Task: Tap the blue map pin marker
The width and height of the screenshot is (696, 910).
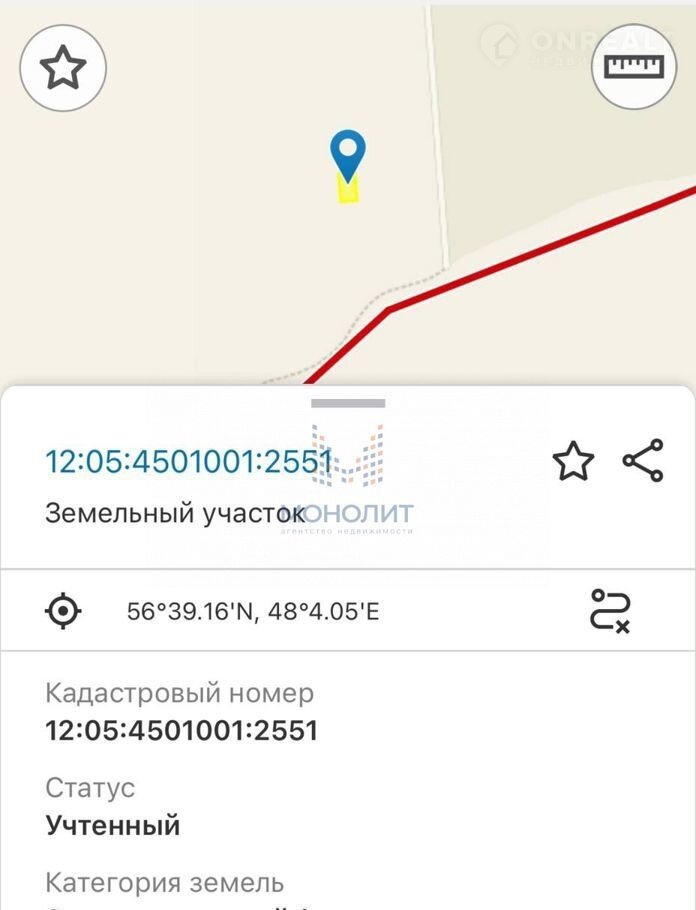Action: pyautogui.click(x=347, y=157)
